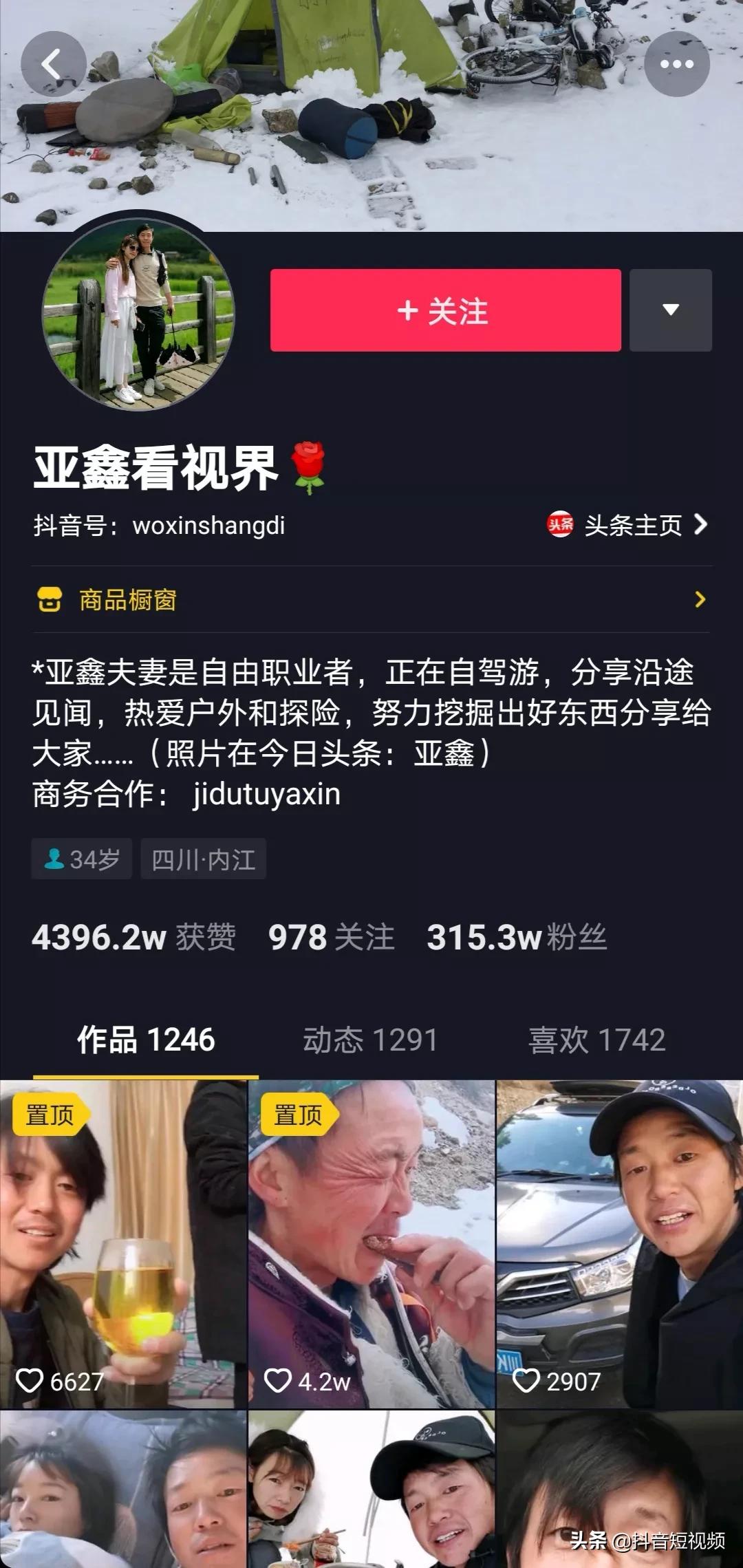Image resolution: width=743 pixels, height=1568 pixels.
Task: Toggle follow with the 关注 button
Action: 444,311
